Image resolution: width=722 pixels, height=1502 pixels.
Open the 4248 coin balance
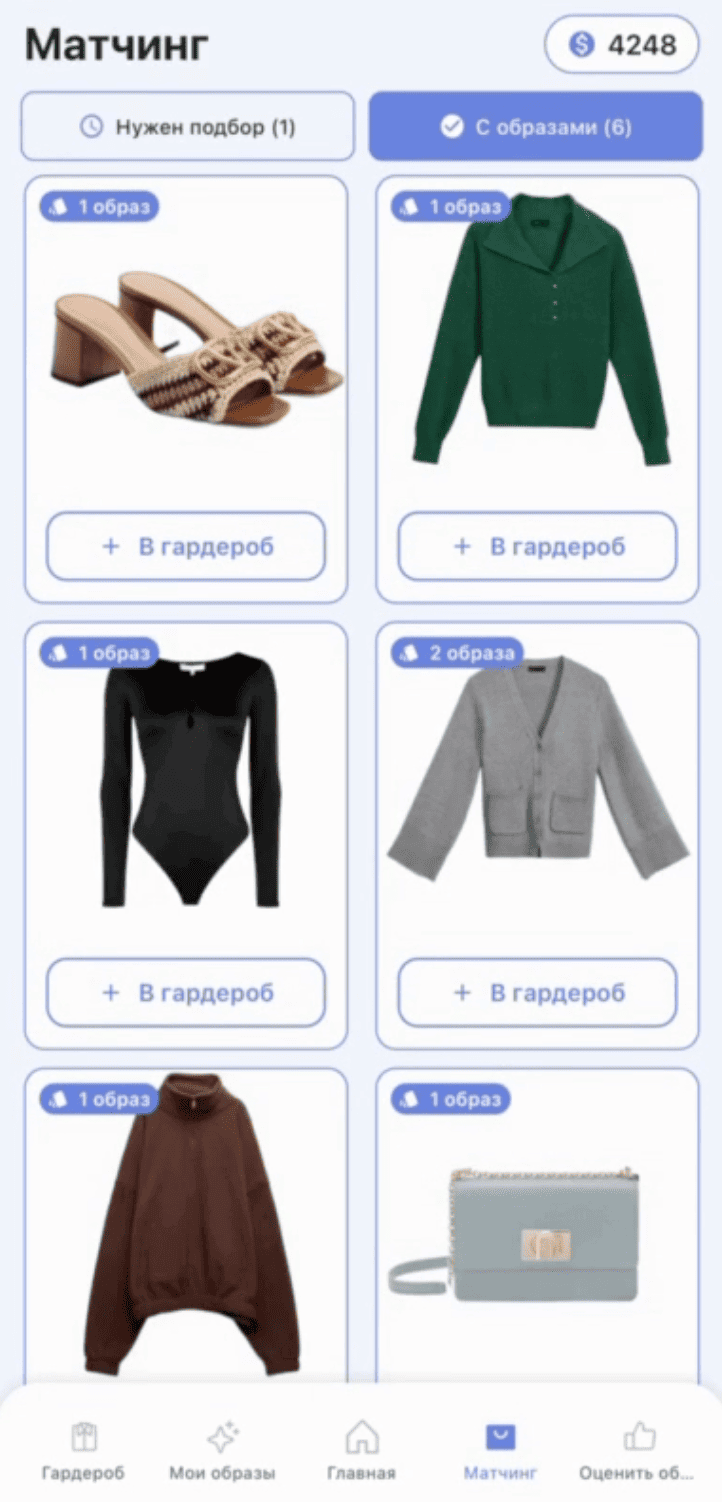click(x=621, y=44)
